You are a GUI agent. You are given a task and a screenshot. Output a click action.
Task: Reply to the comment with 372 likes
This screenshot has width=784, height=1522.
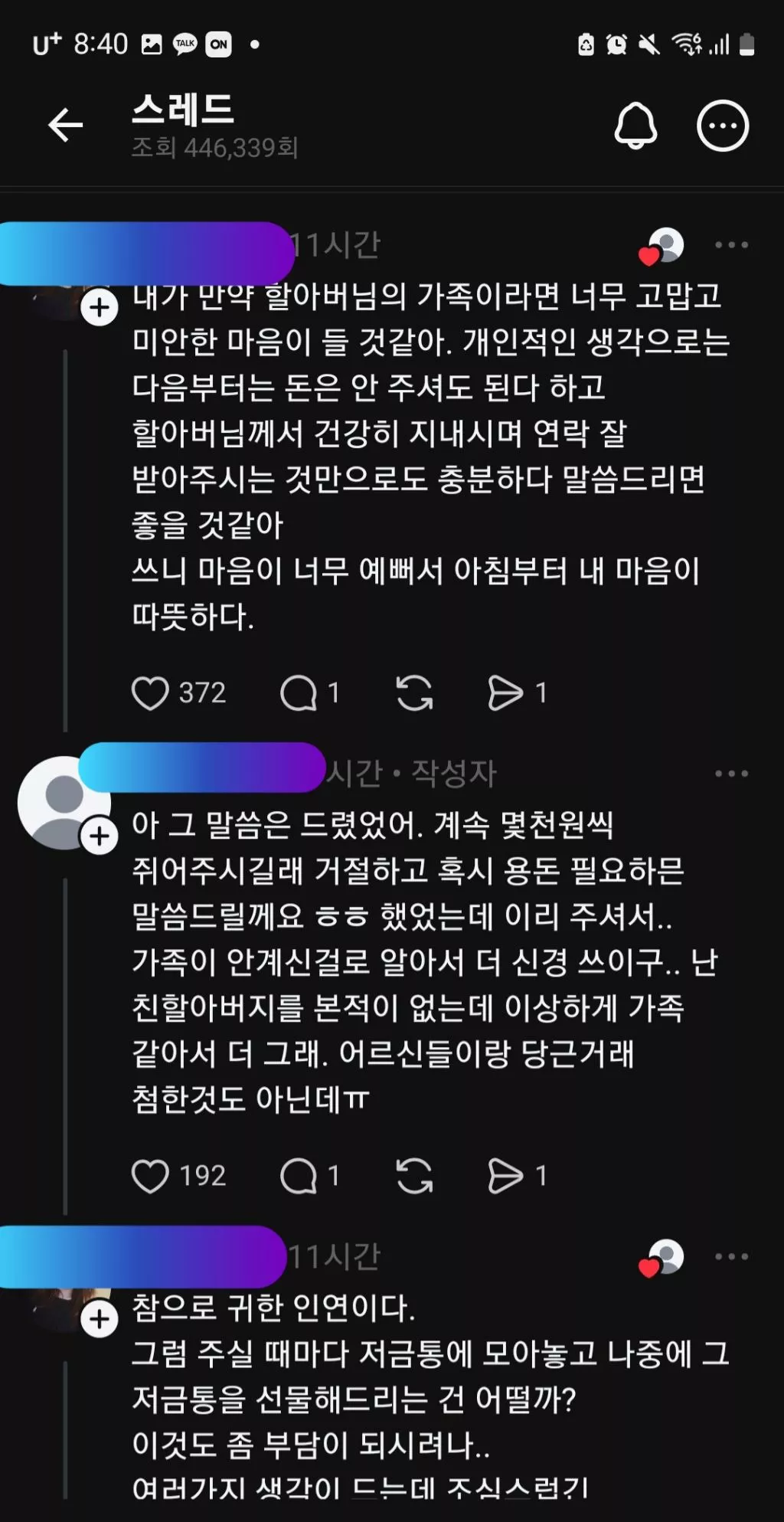click(299, 693)
